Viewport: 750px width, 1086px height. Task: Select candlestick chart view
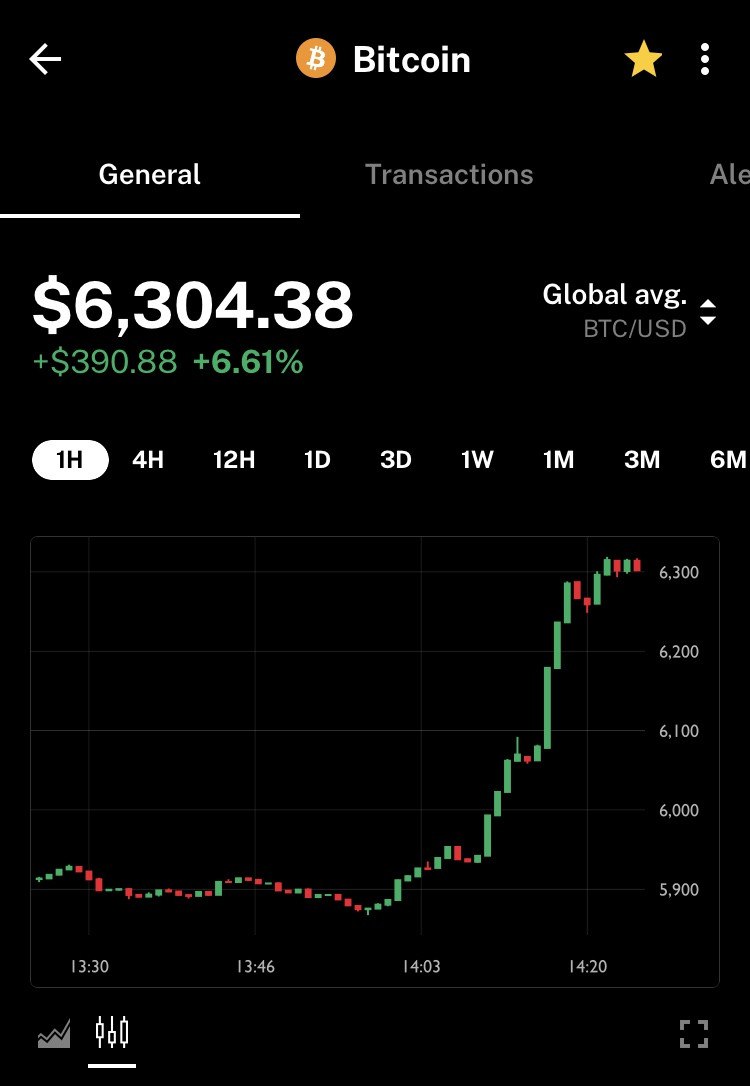coord(111,1033)
